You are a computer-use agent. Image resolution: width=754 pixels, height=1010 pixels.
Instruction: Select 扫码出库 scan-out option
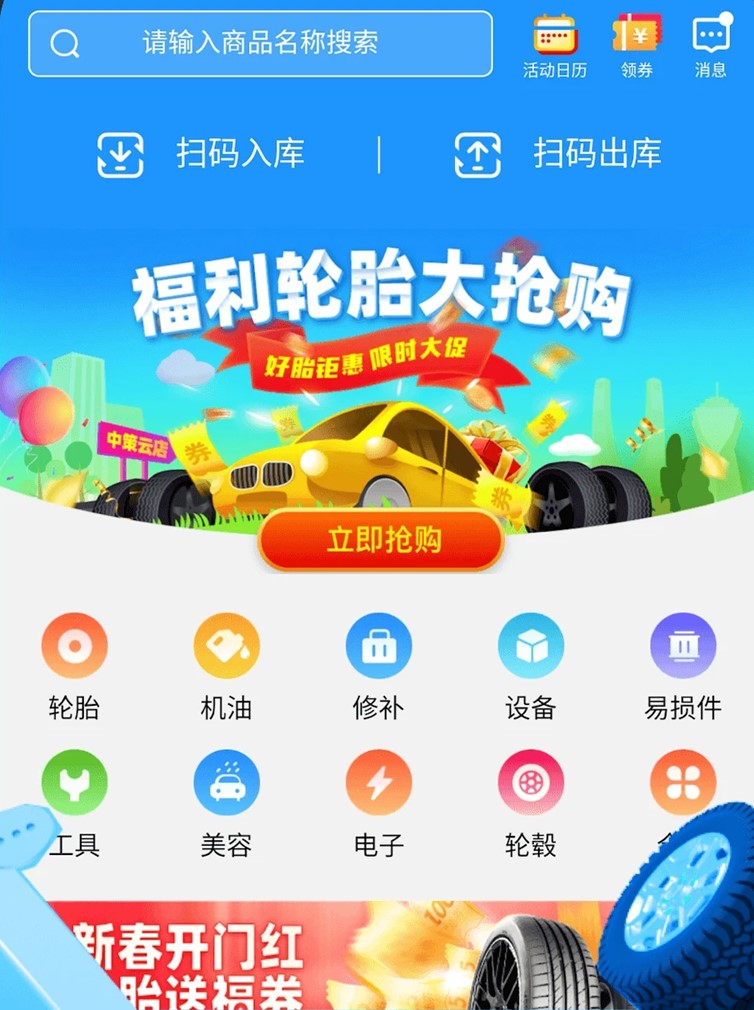[562, 152]
